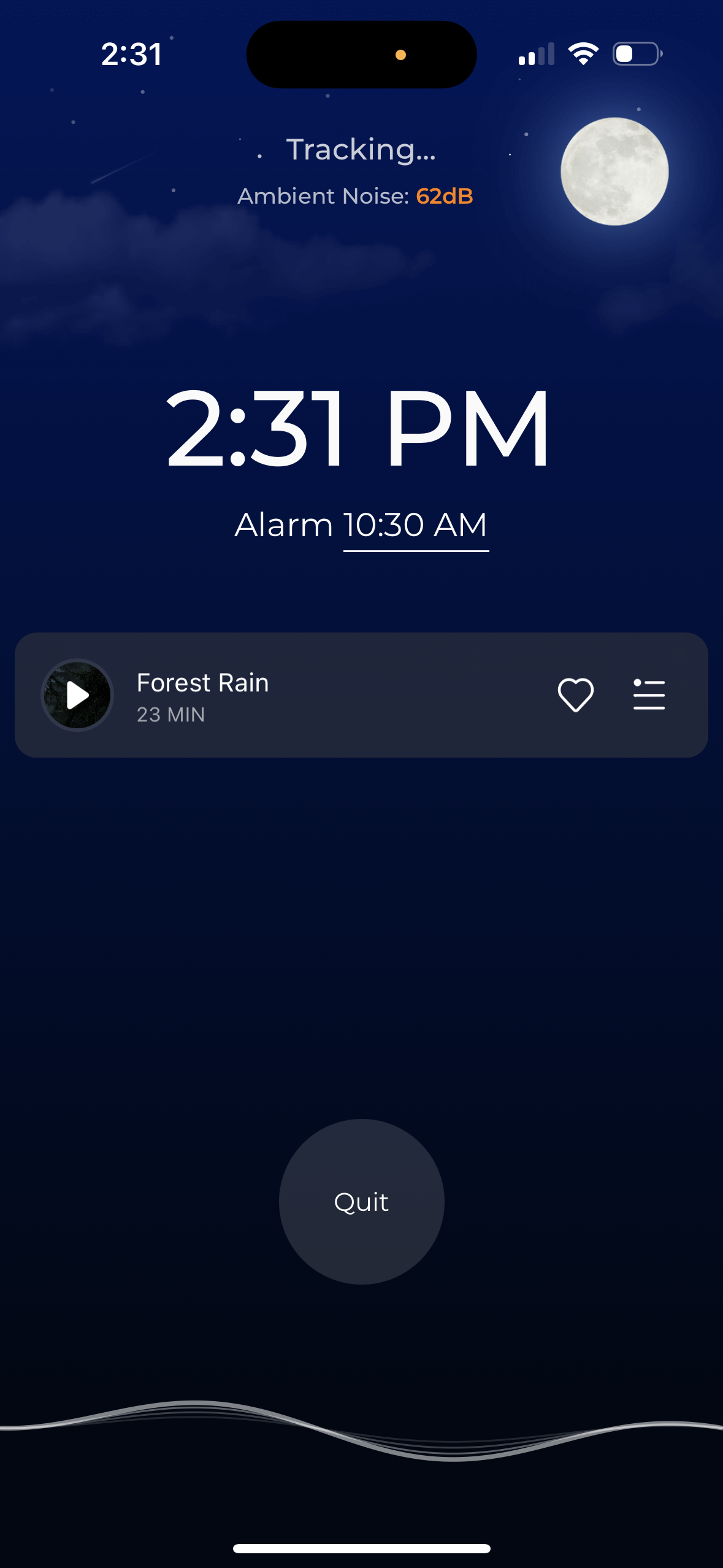Open the 10:30 AM alarm setting
This screenshot has height=1568, width=723.
tap(415, 524)
